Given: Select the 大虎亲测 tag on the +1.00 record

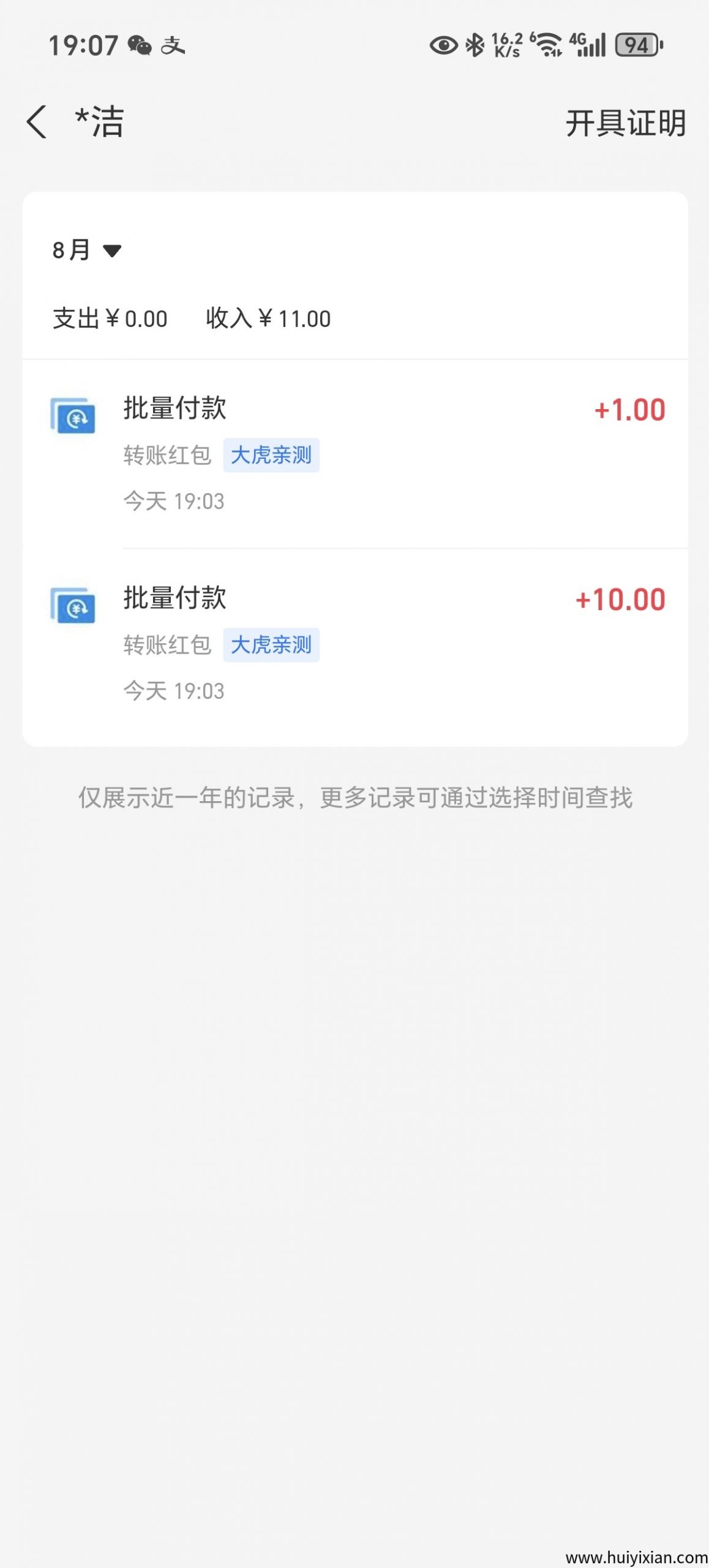Looking at the screenshot, I should tap(272, 455).
